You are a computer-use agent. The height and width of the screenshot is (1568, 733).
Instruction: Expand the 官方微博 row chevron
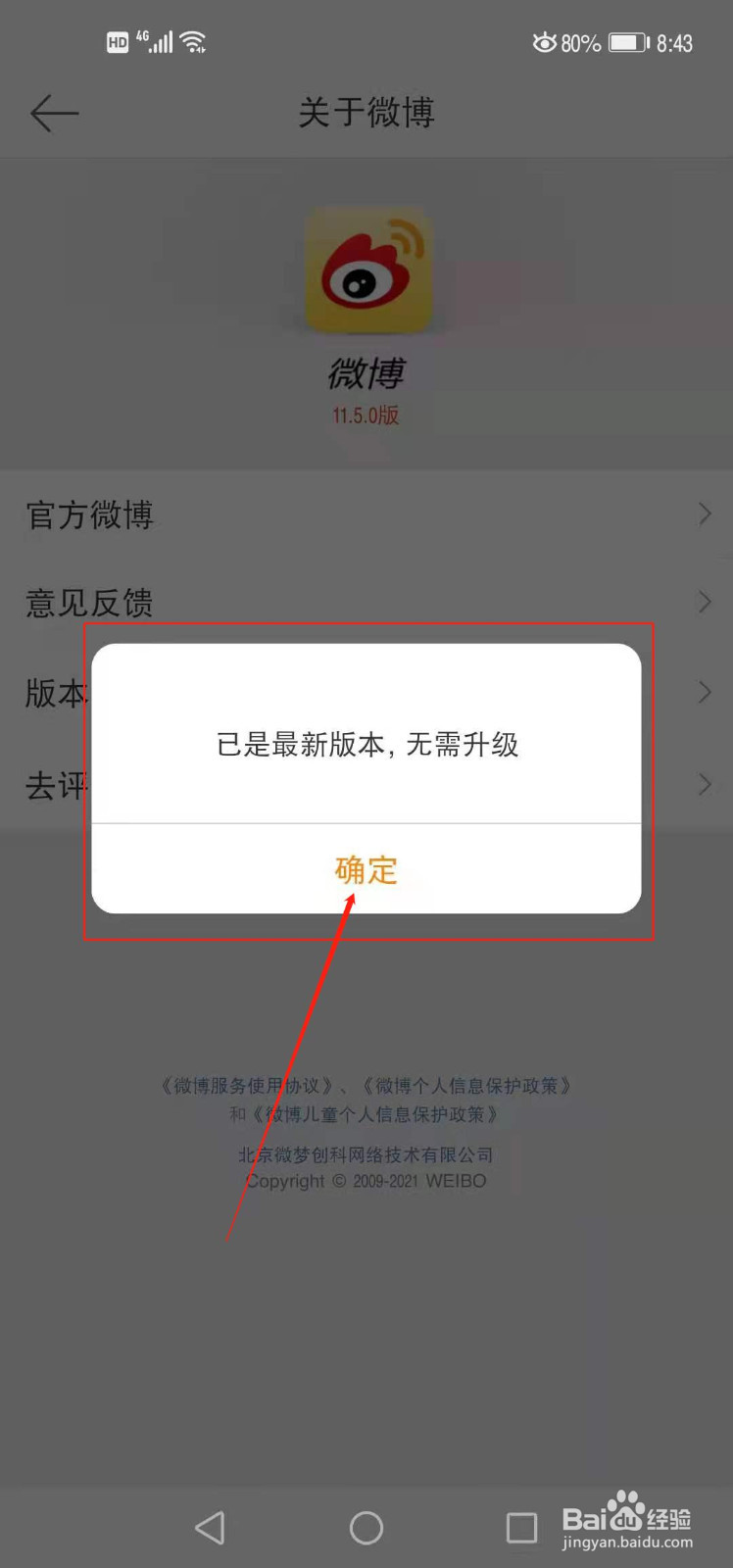tap(704, 514)
